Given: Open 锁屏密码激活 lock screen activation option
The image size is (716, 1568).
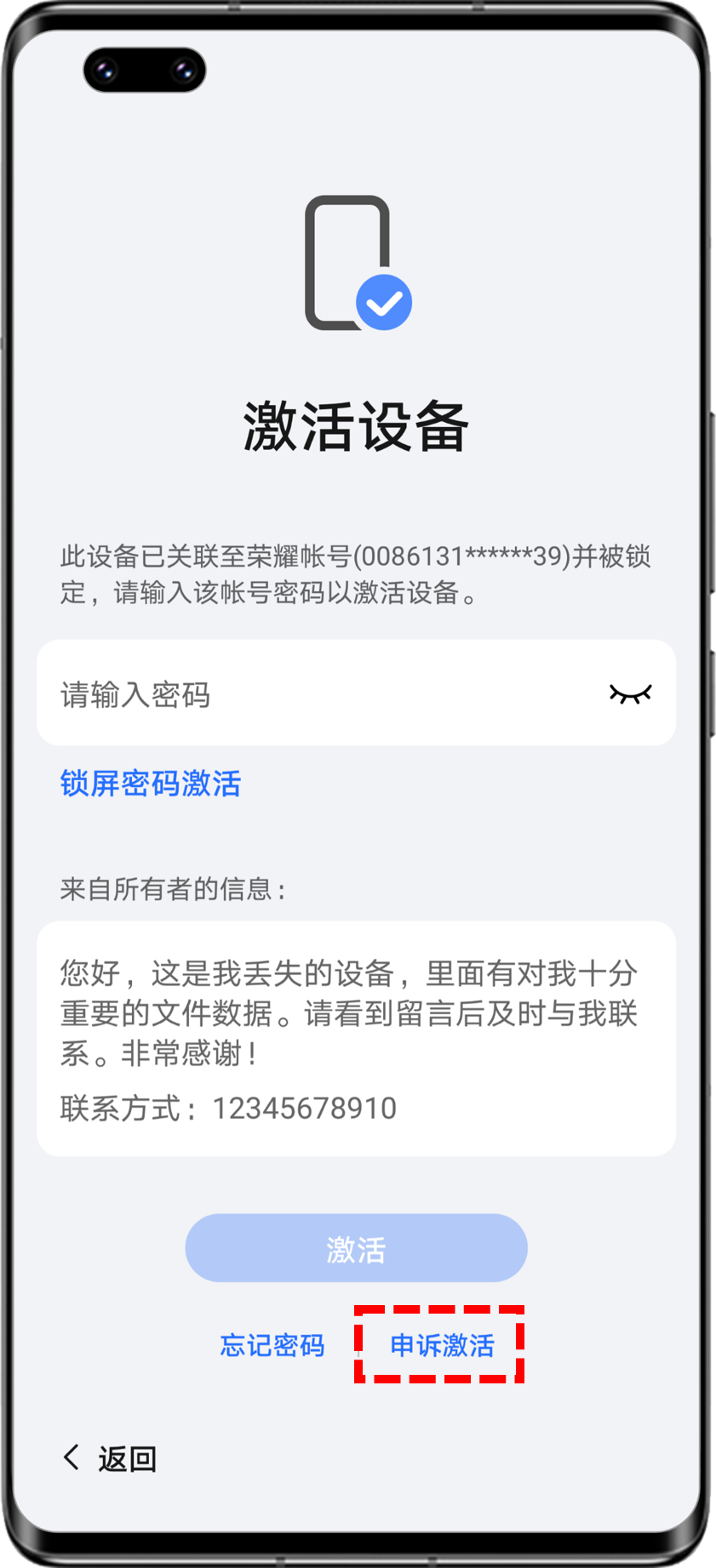Looking at the screenshot, I should (151, 784).
